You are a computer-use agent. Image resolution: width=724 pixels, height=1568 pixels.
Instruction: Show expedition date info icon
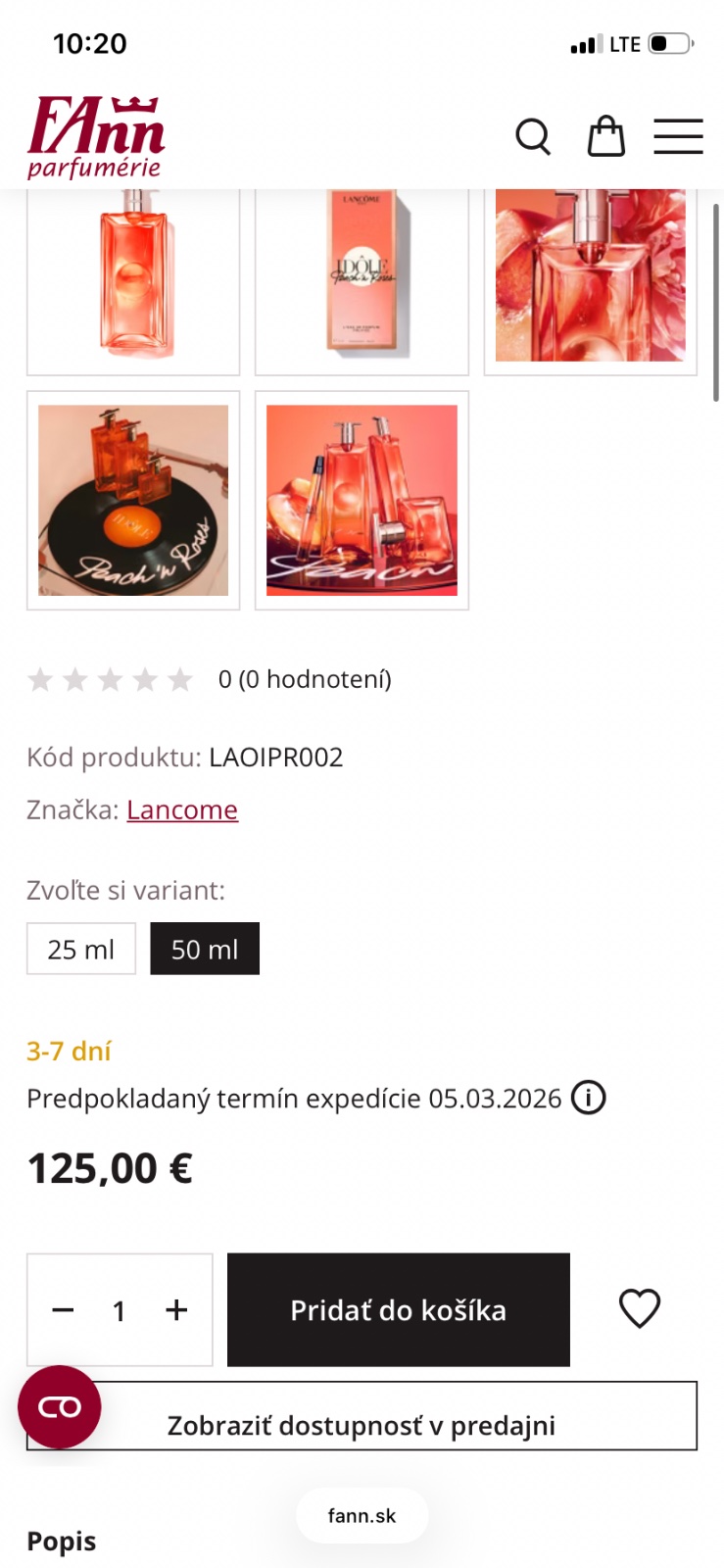coord(588,1098)
